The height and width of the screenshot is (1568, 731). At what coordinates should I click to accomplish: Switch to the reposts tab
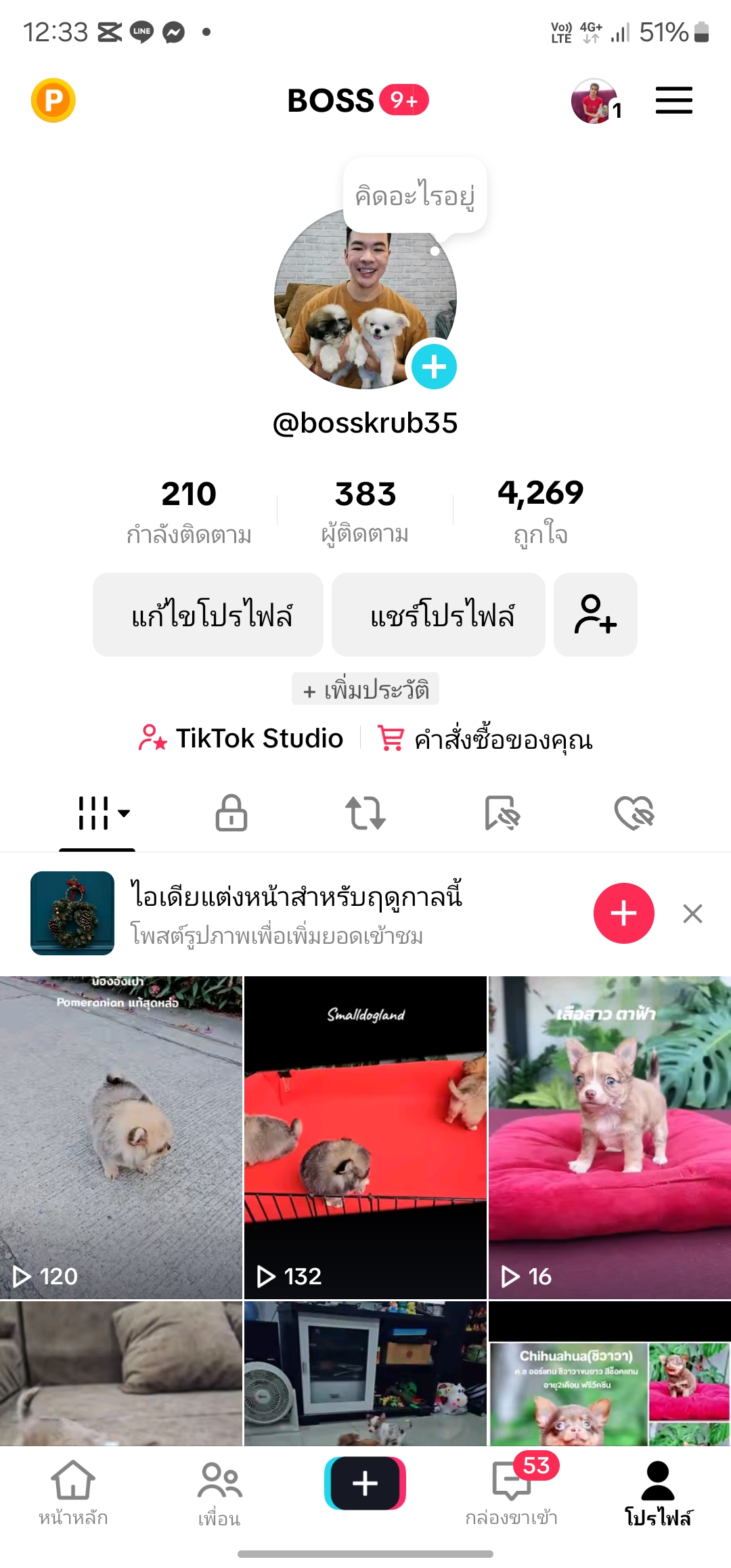tap(365, 812)
